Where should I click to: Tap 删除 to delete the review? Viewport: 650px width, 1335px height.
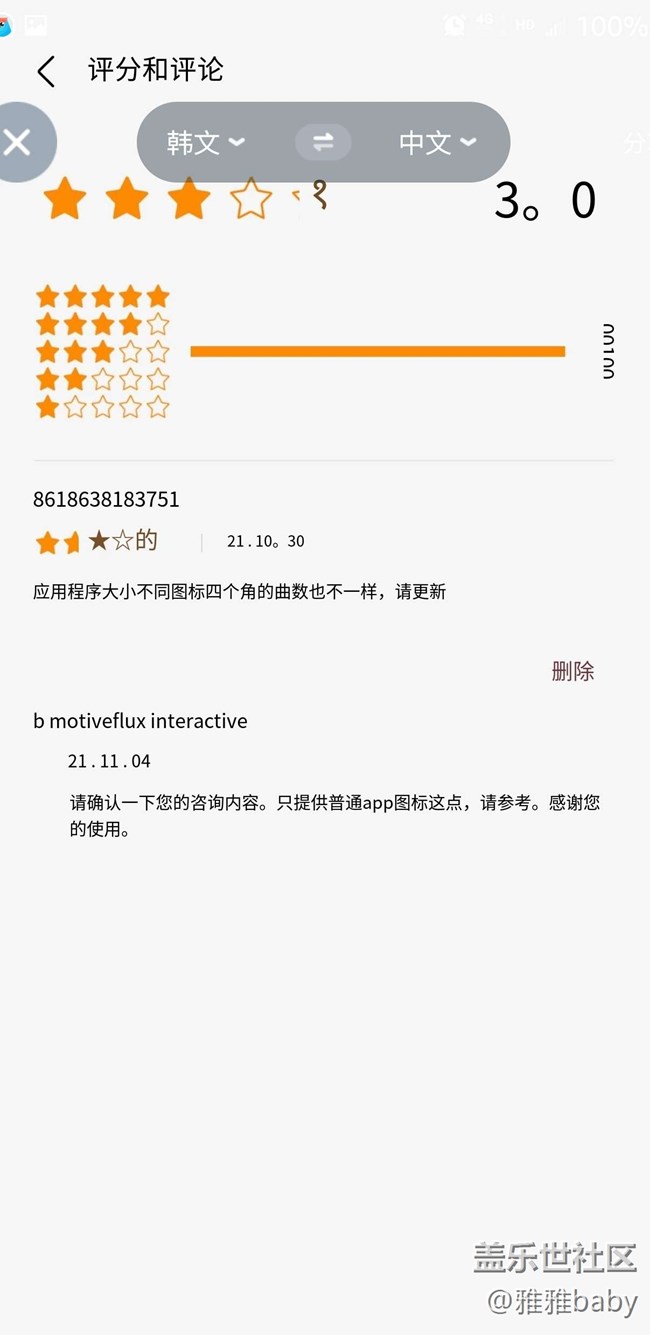[573, 671]
